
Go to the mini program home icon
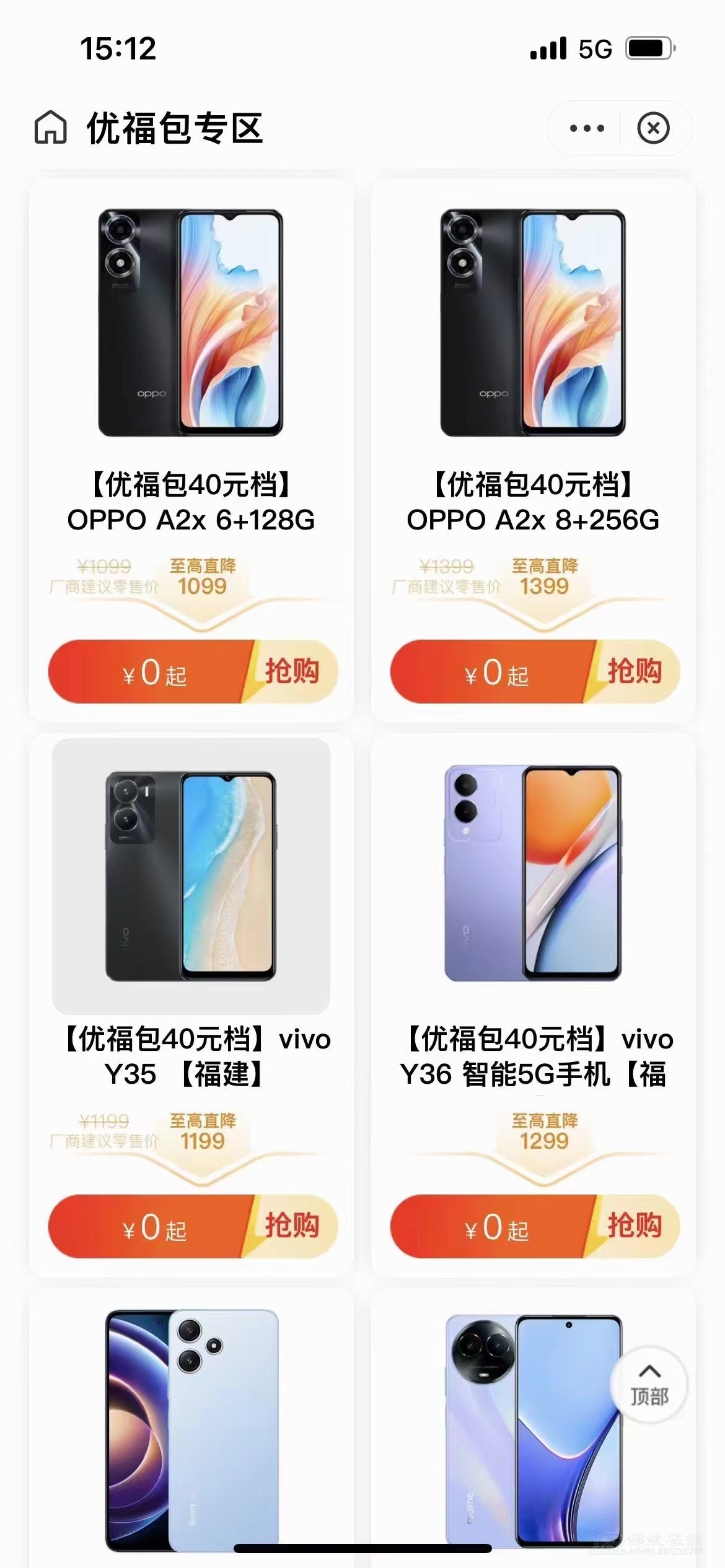click(50, 128)
